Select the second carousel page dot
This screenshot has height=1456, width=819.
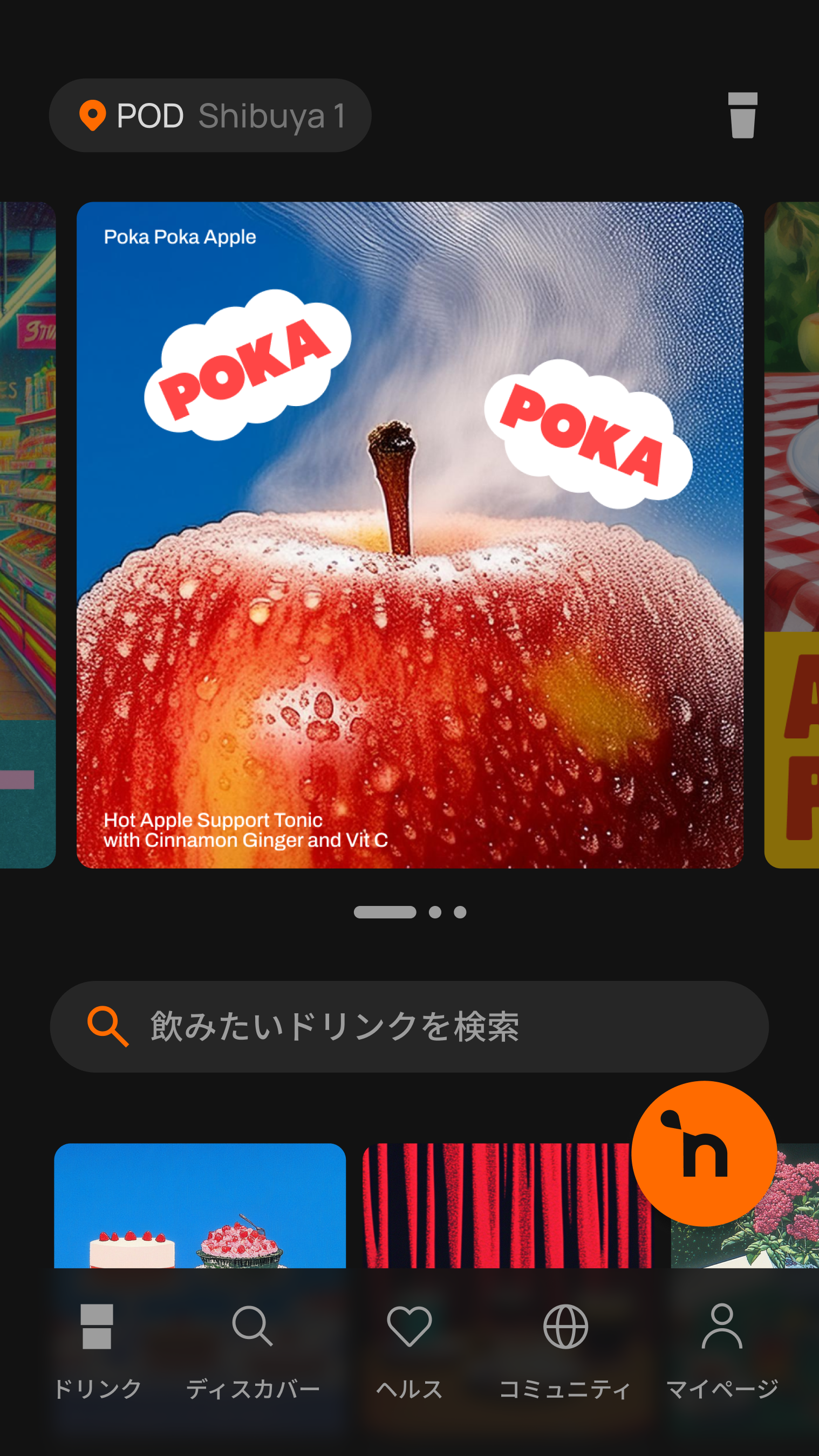[x=435, y=912]
